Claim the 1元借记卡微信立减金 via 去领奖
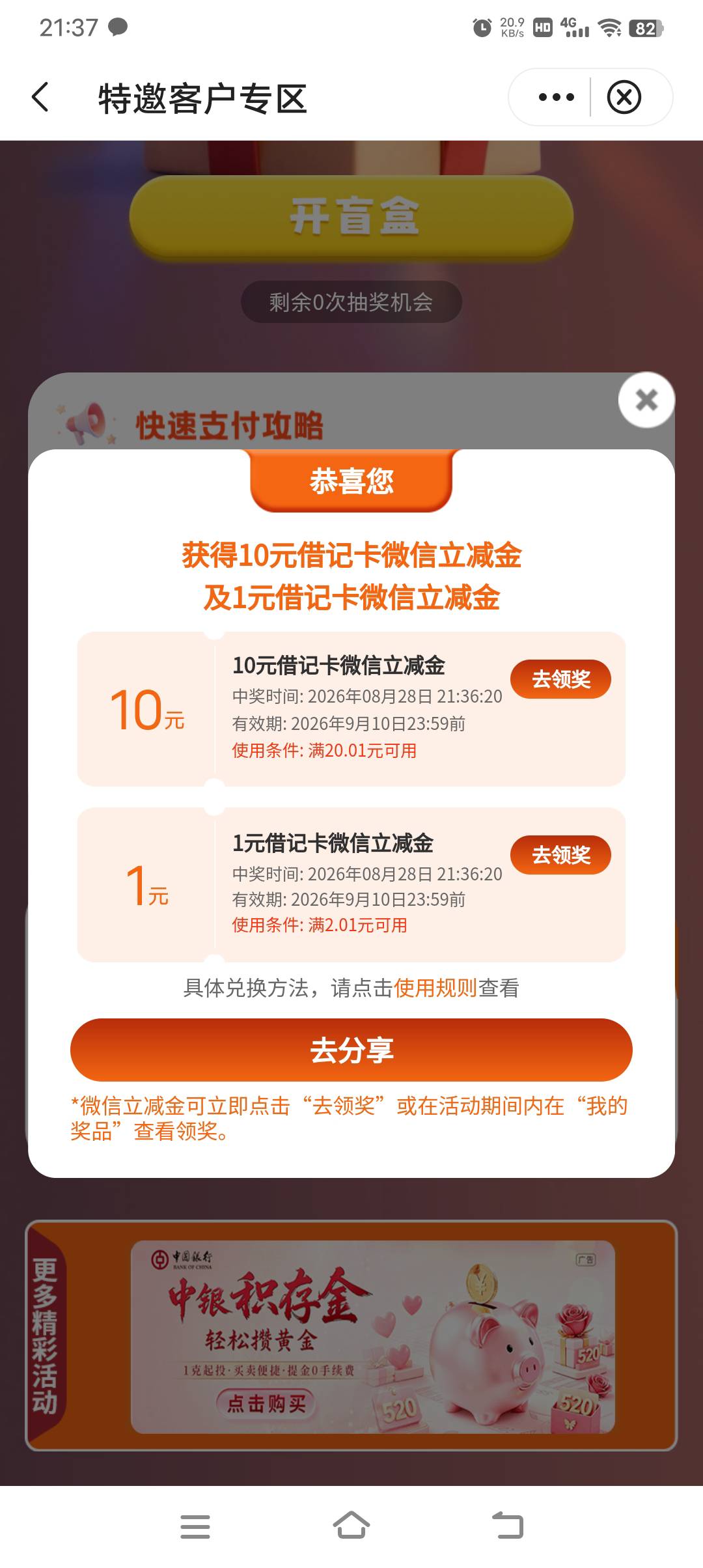 tap(560, 855)
